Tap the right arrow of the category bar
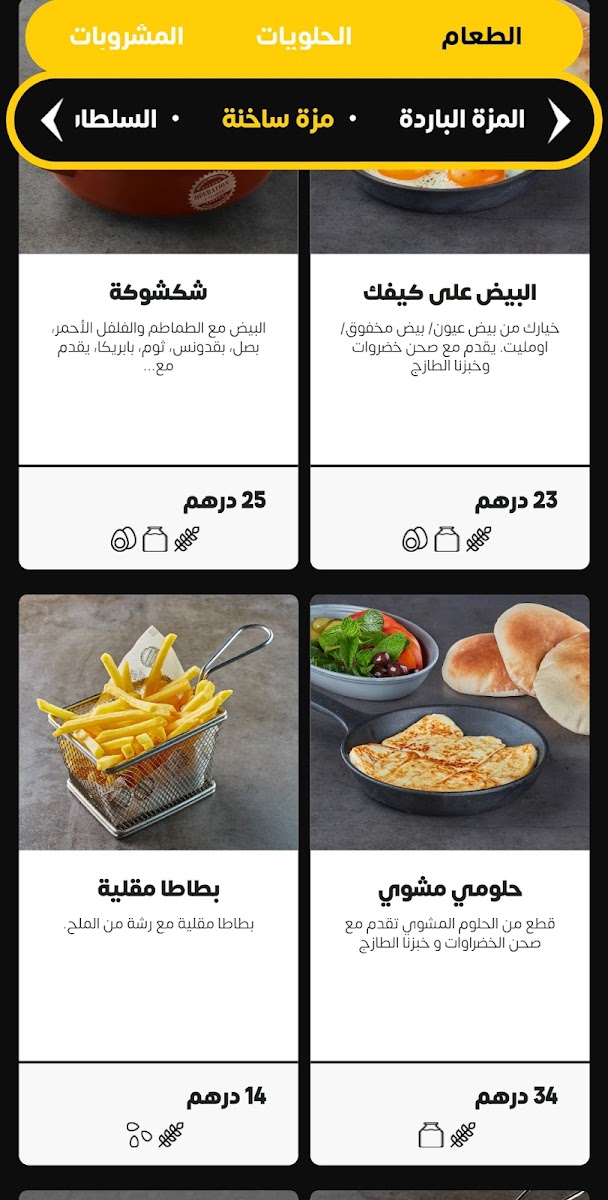608x1200 pixels. 559,120
